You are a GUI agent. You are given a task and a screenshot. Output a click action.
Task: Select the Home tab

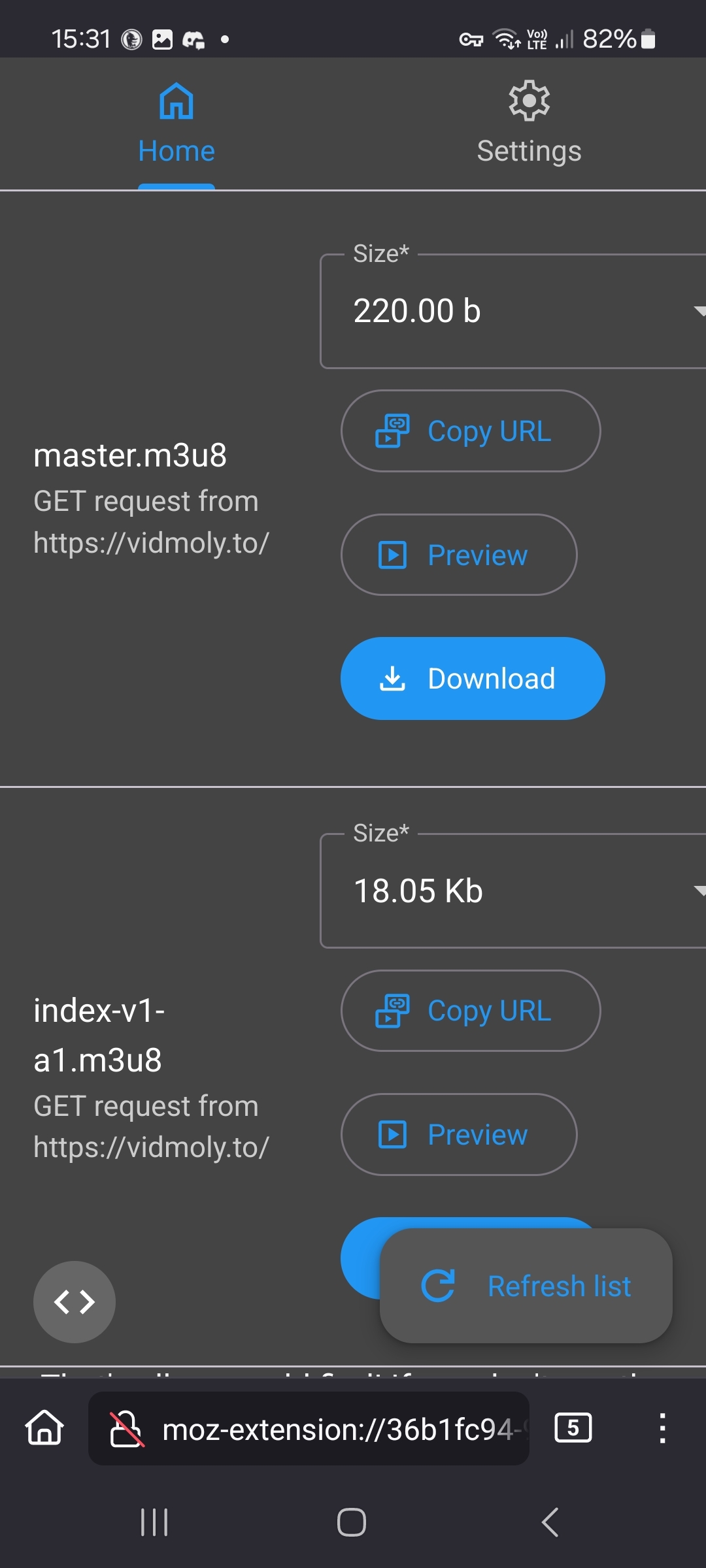pyautogui.click(x=176, y=124)
